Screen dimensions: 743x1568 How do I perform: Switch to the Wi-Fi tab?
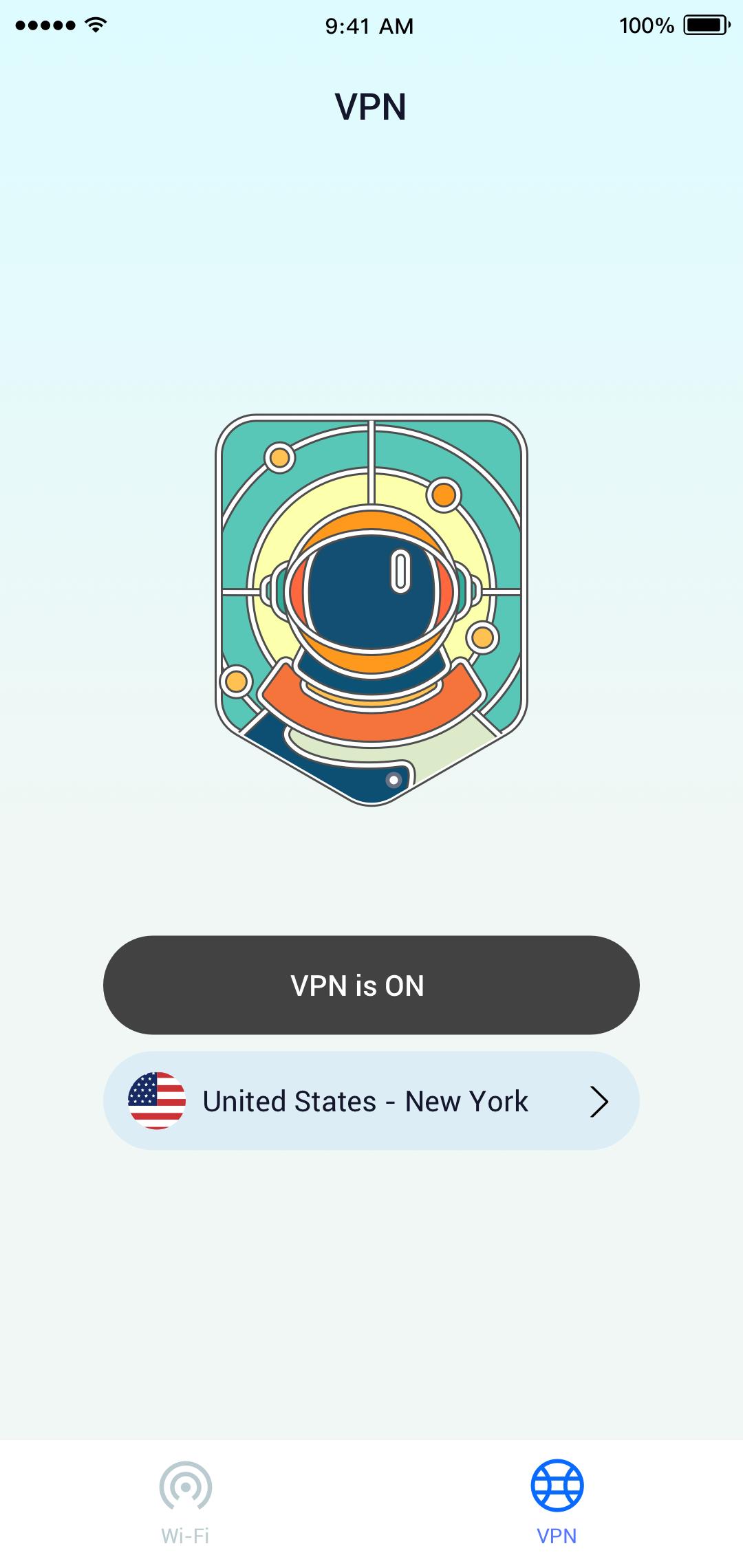[185, 1501]
